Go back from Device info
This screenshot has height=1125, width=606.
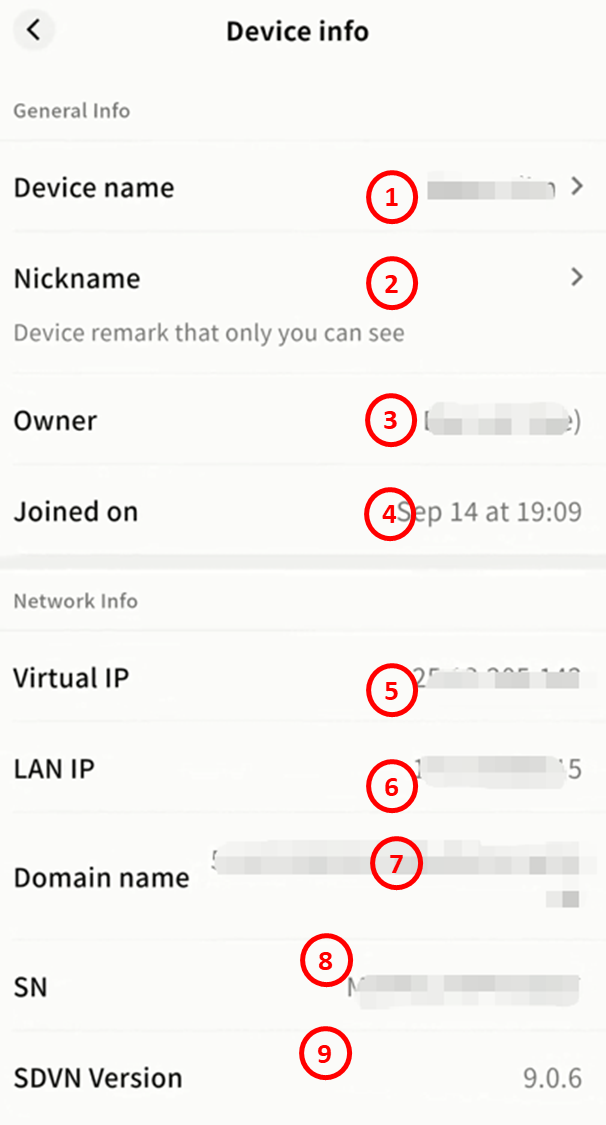[x=34, y=30]
